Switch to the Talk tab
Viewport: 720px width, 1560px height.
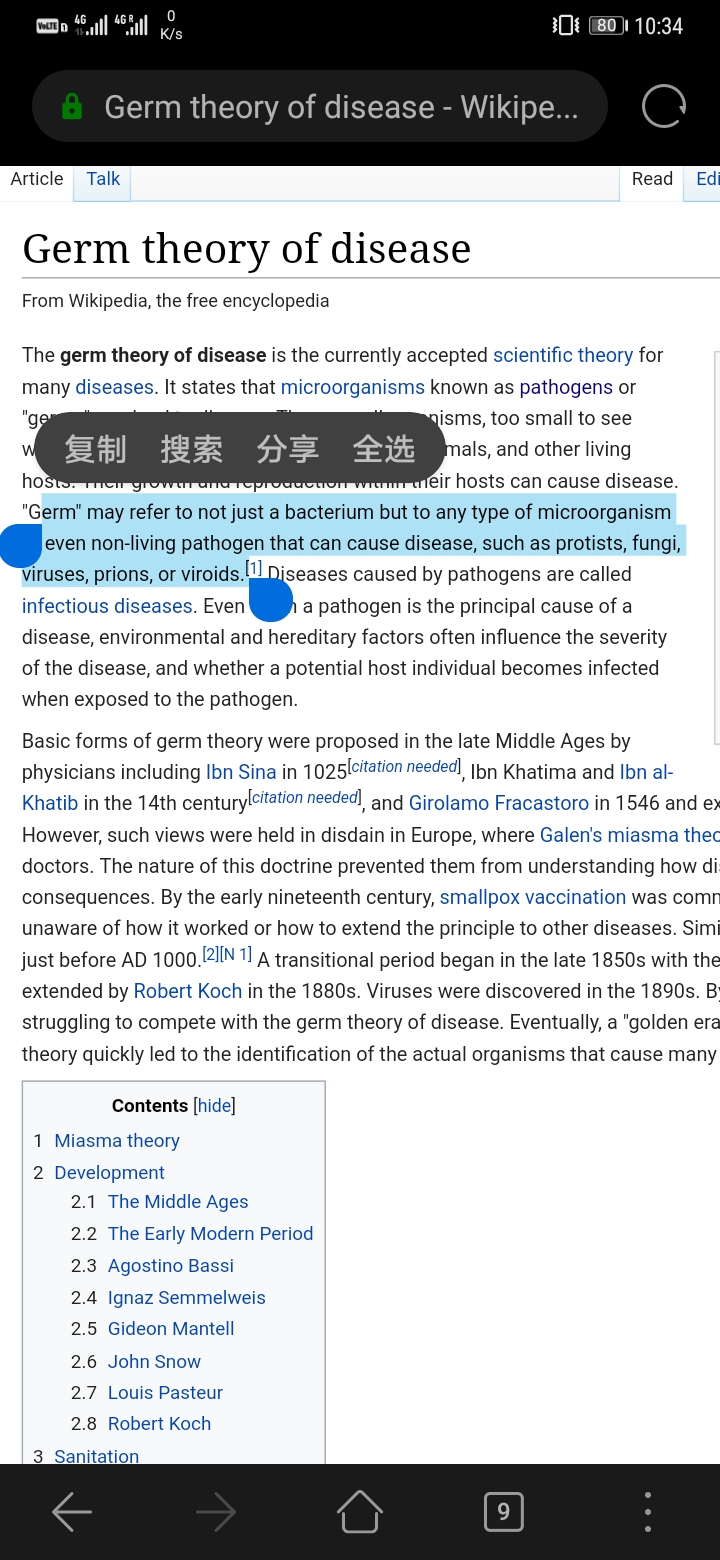click(x=103, y=179)
